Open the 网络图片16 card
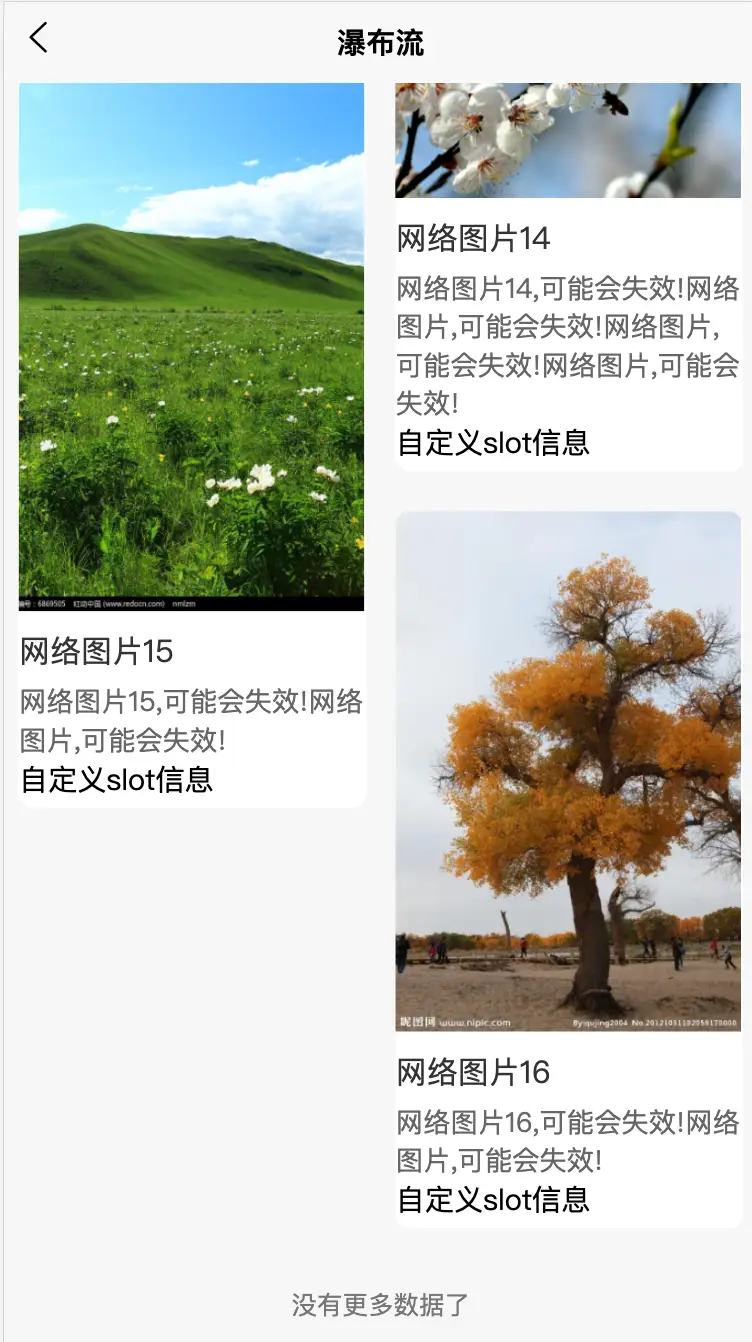The width and height of the screenshot is (752, 1342). click(x=568, y=869)
